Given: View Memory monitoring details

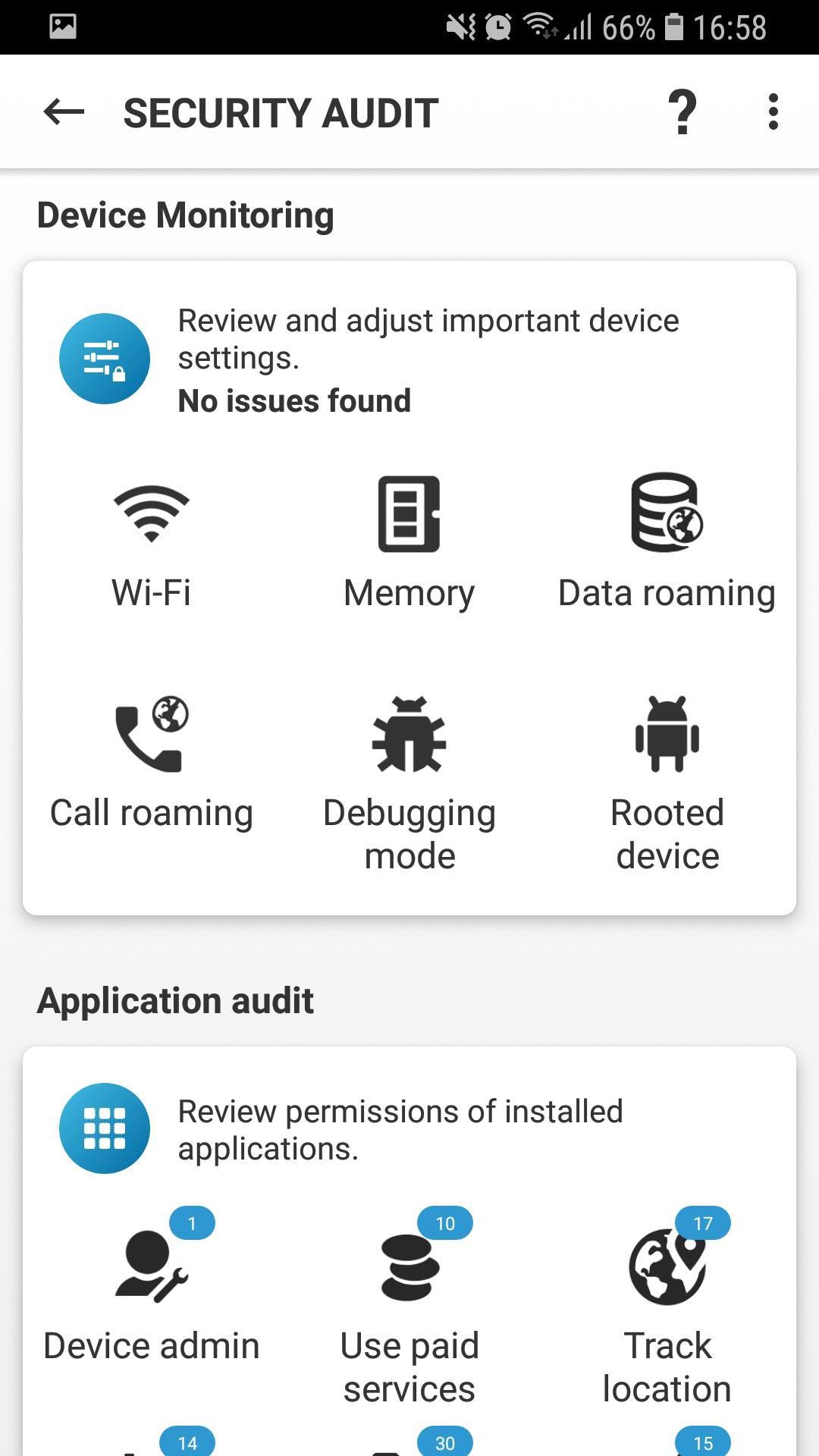Looking at the screenshot, I should (x=409, y=542).
